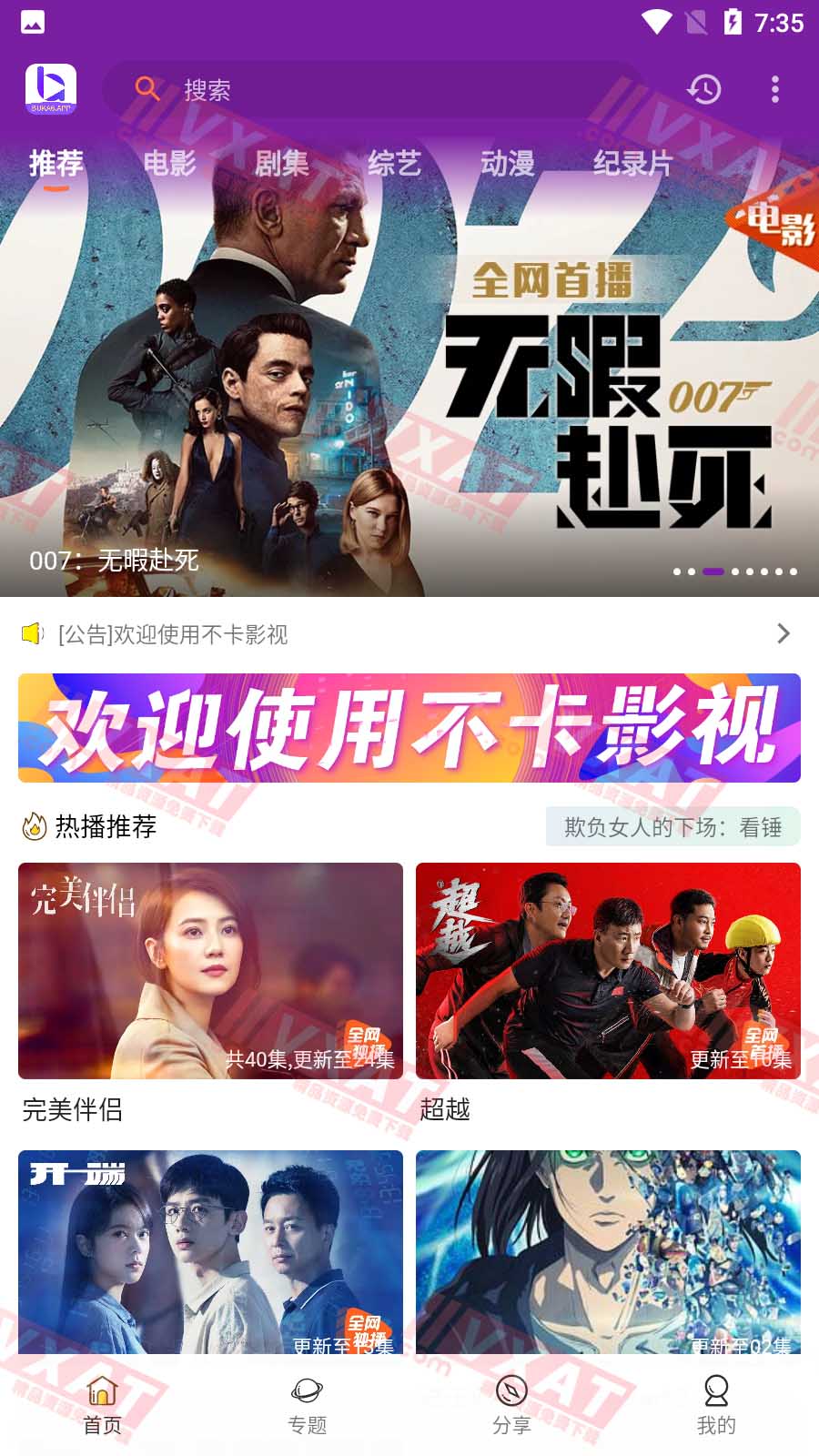Tap the announcement speaker icon
819x1456 pixels.
pos(33,634)
